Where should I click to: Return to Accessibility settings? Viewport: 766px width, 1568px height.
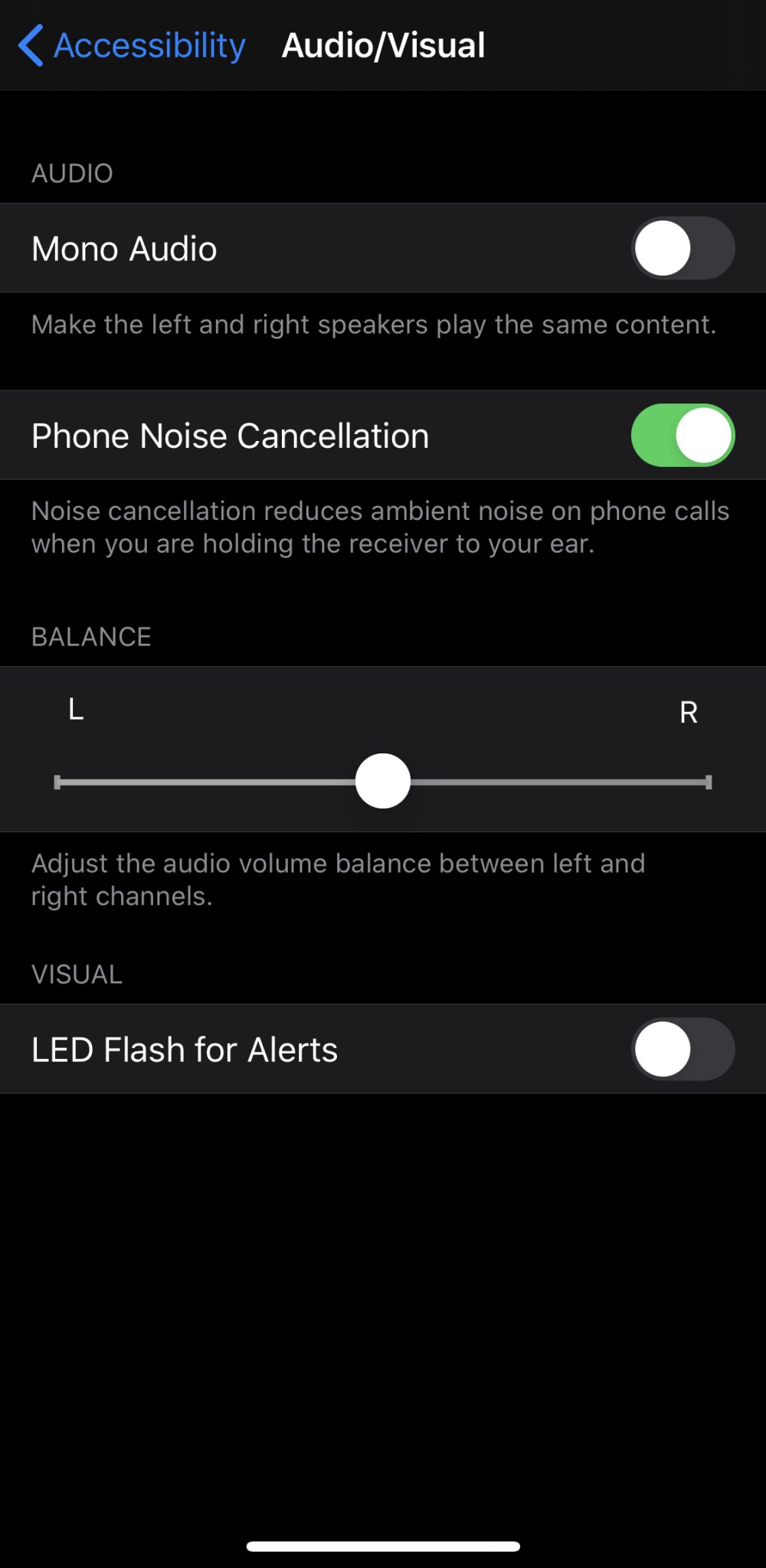point(130,45)
